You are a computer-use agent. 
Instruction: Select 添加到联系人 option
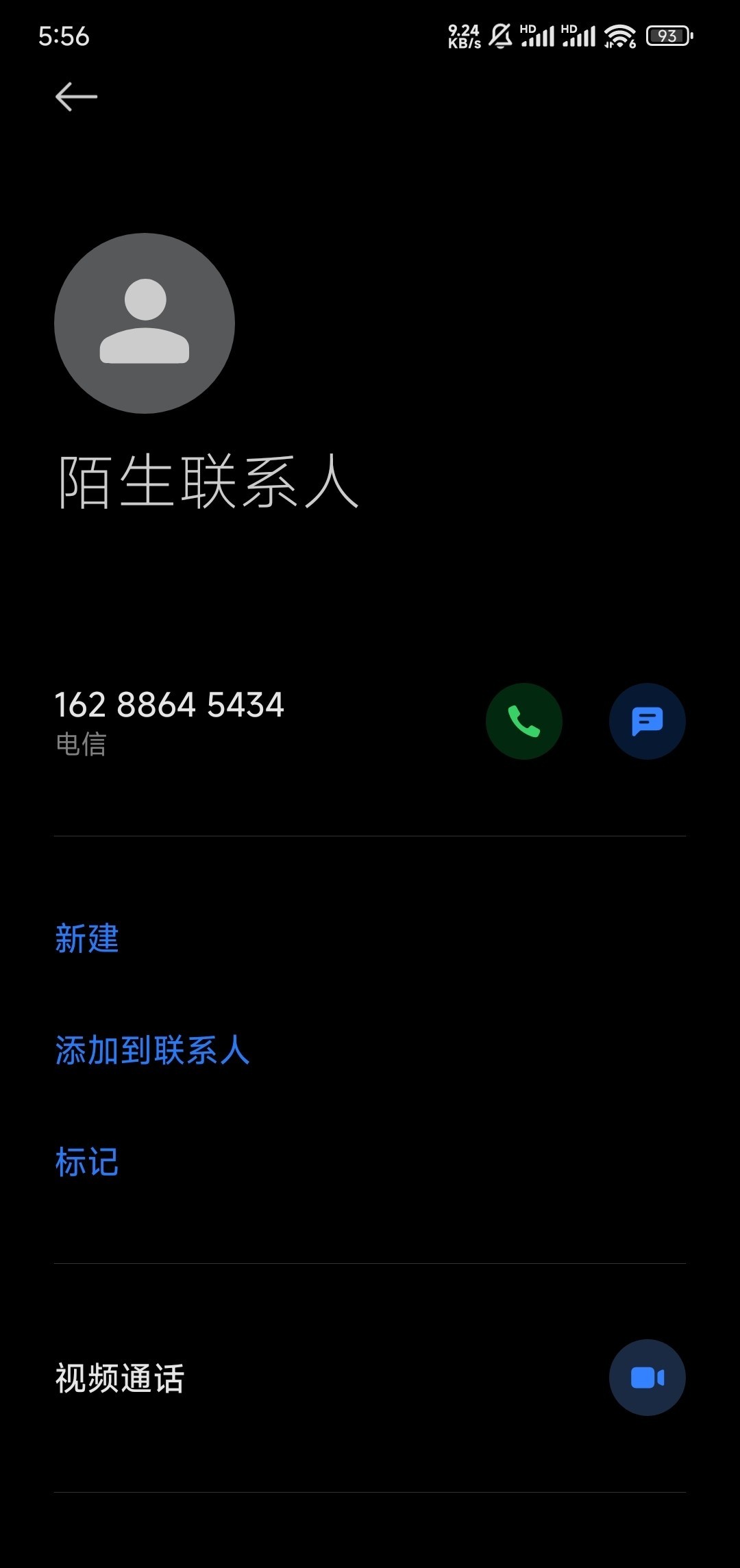click(152, 1049)
